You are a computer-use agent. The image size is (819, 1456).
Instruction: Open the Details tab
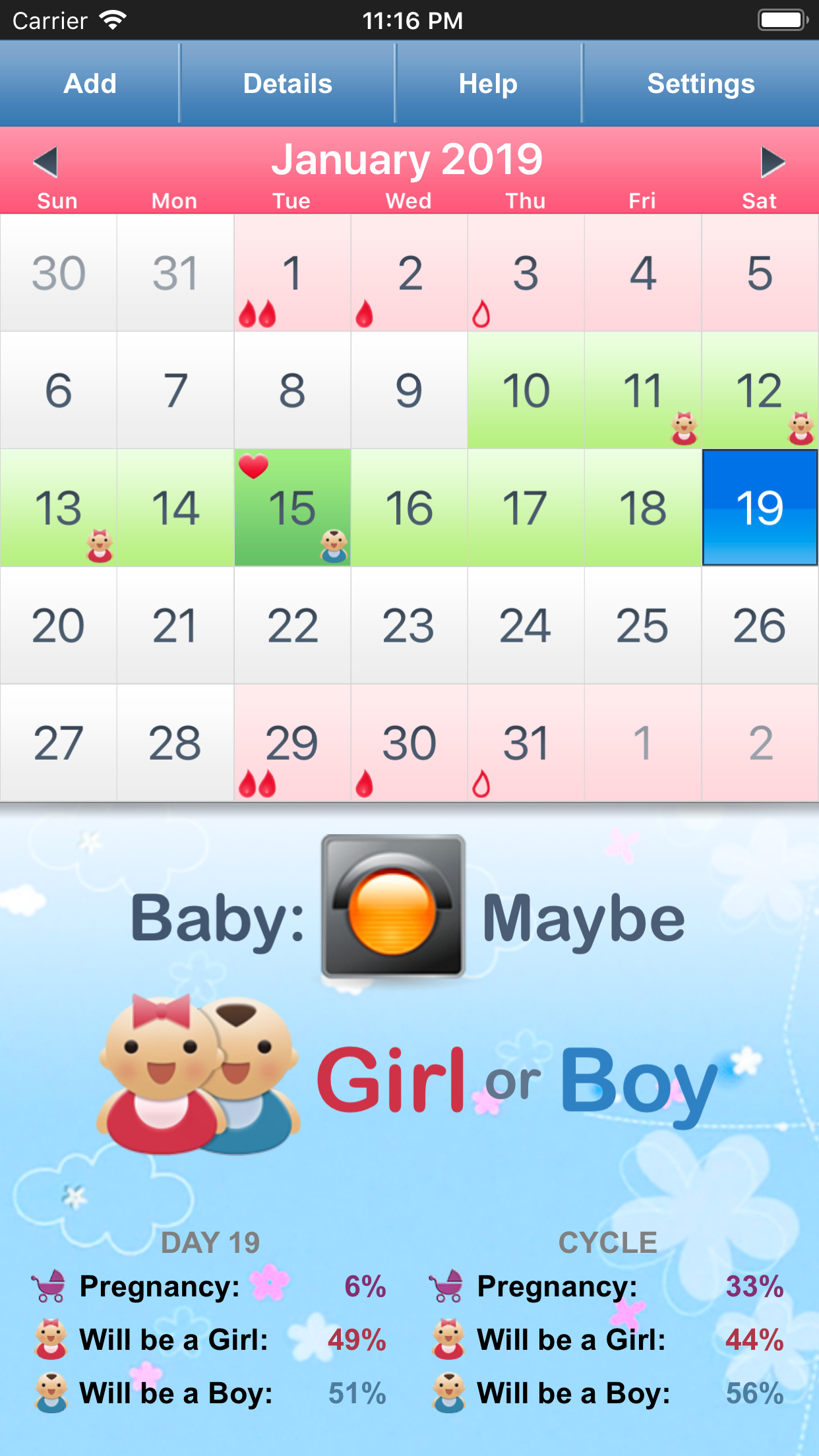[x=288, y=84]
